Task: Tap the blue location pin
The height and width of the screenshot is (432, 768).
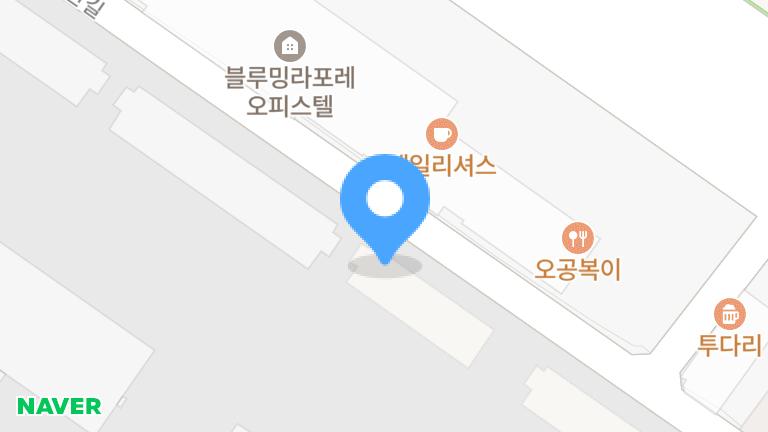Action: (x=385, y=203)
